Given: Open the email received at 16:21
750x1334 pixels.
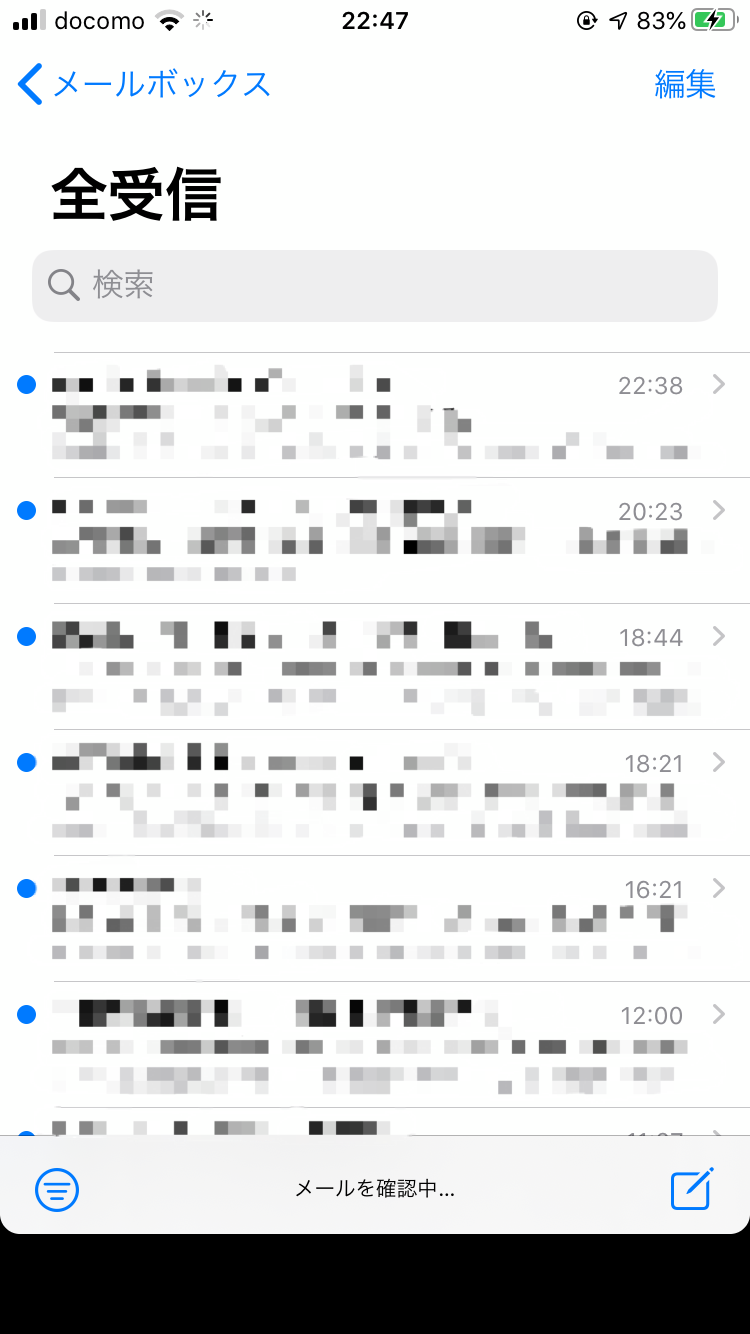Looking at the screenshot, I should click(x=375, y=919).
